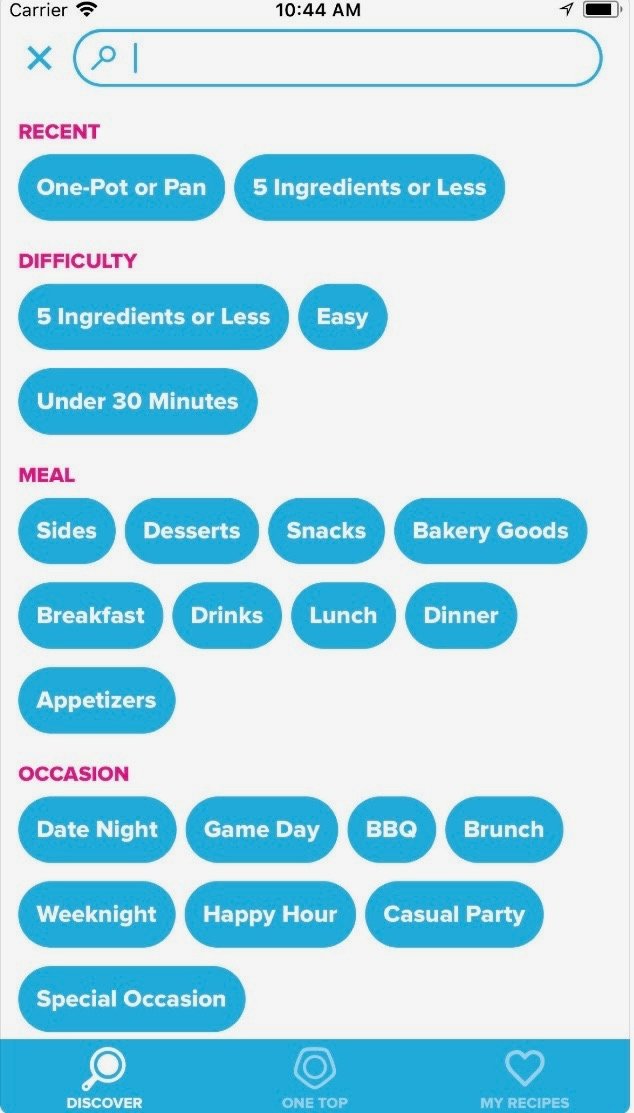Select the Sides meal chip

point(67,531)
